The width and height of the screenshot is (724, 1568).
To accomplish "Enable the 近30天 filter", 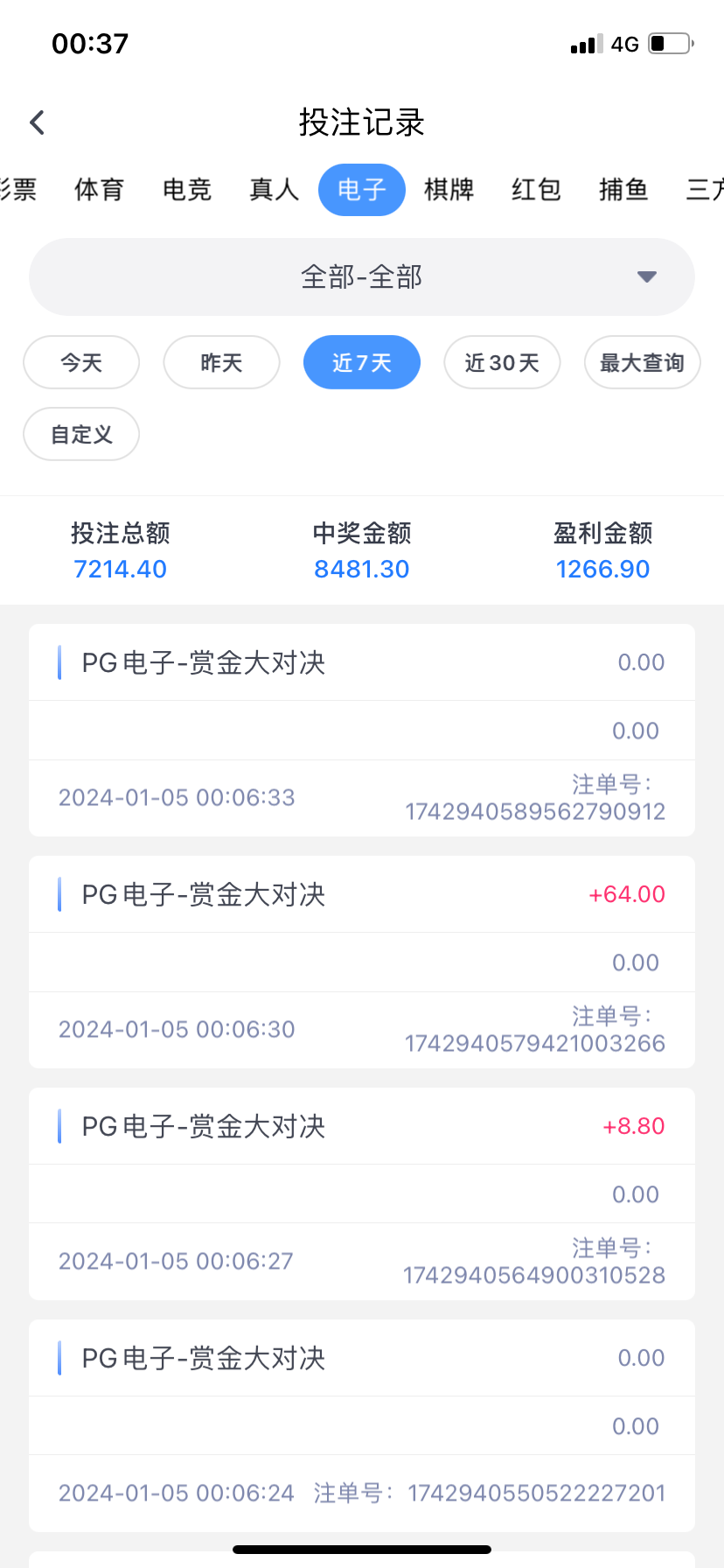I will click(x=502, y=362).
